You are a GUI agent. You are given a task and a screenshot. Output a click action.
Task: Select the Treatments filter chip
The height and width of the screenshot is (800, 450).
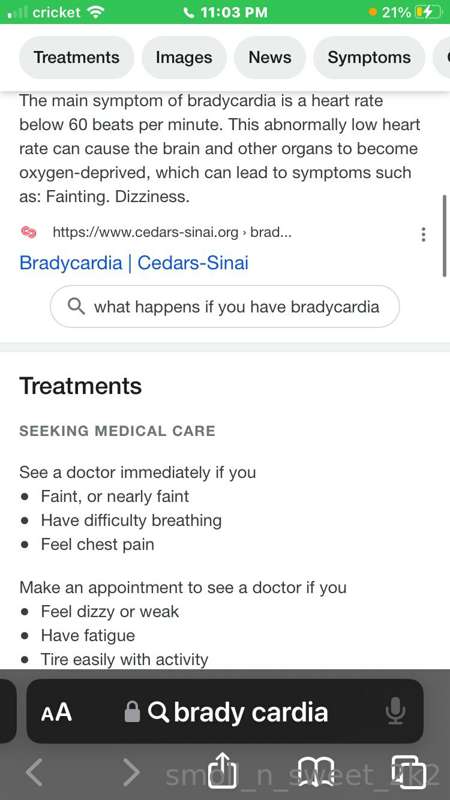(77, 58)
